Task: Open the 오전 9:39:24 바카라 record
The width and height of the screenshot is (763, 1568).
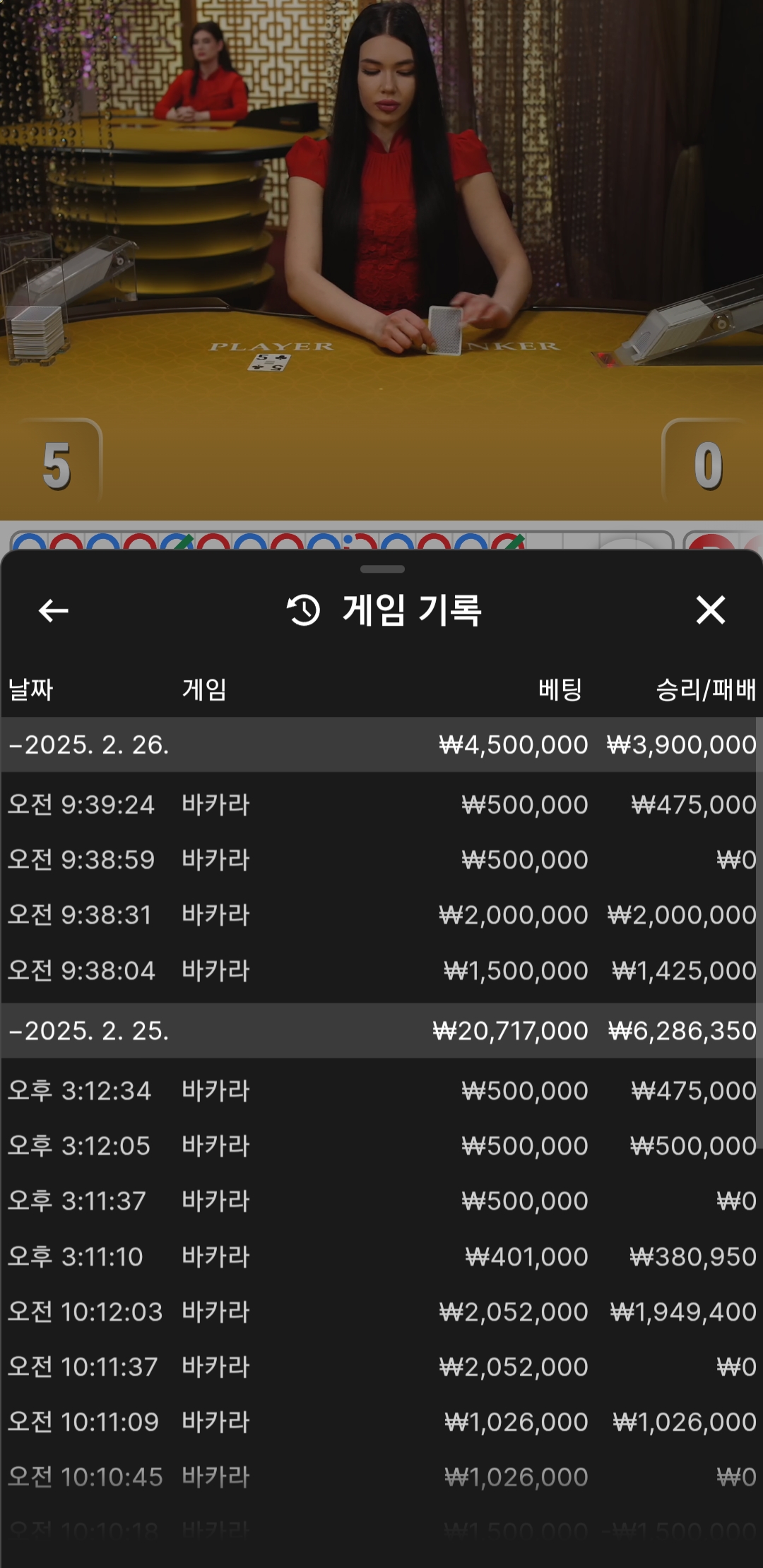Action: coord(381,804)
